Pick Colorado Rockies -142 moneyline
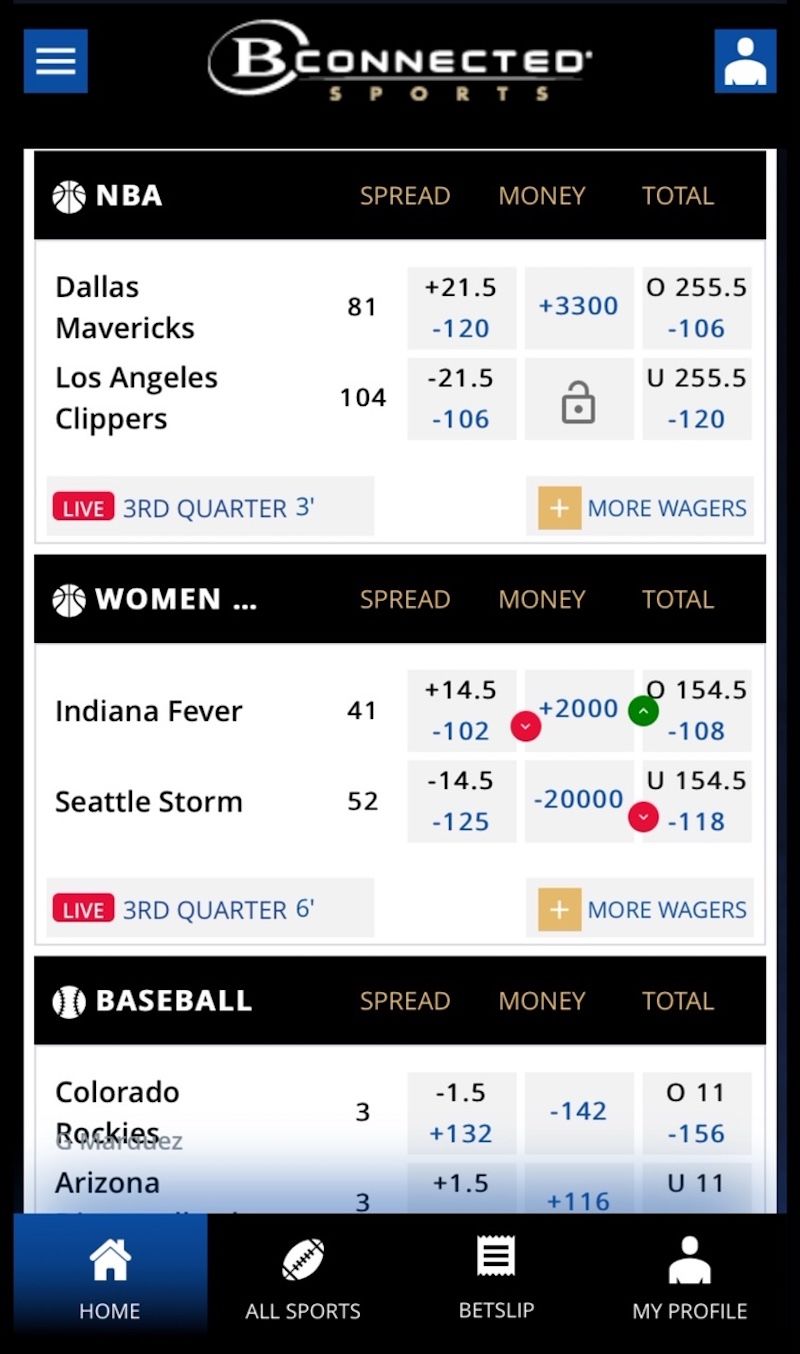Image resolution: width=800 pixels, height=1354 pixels. [x=579, y=1113]
